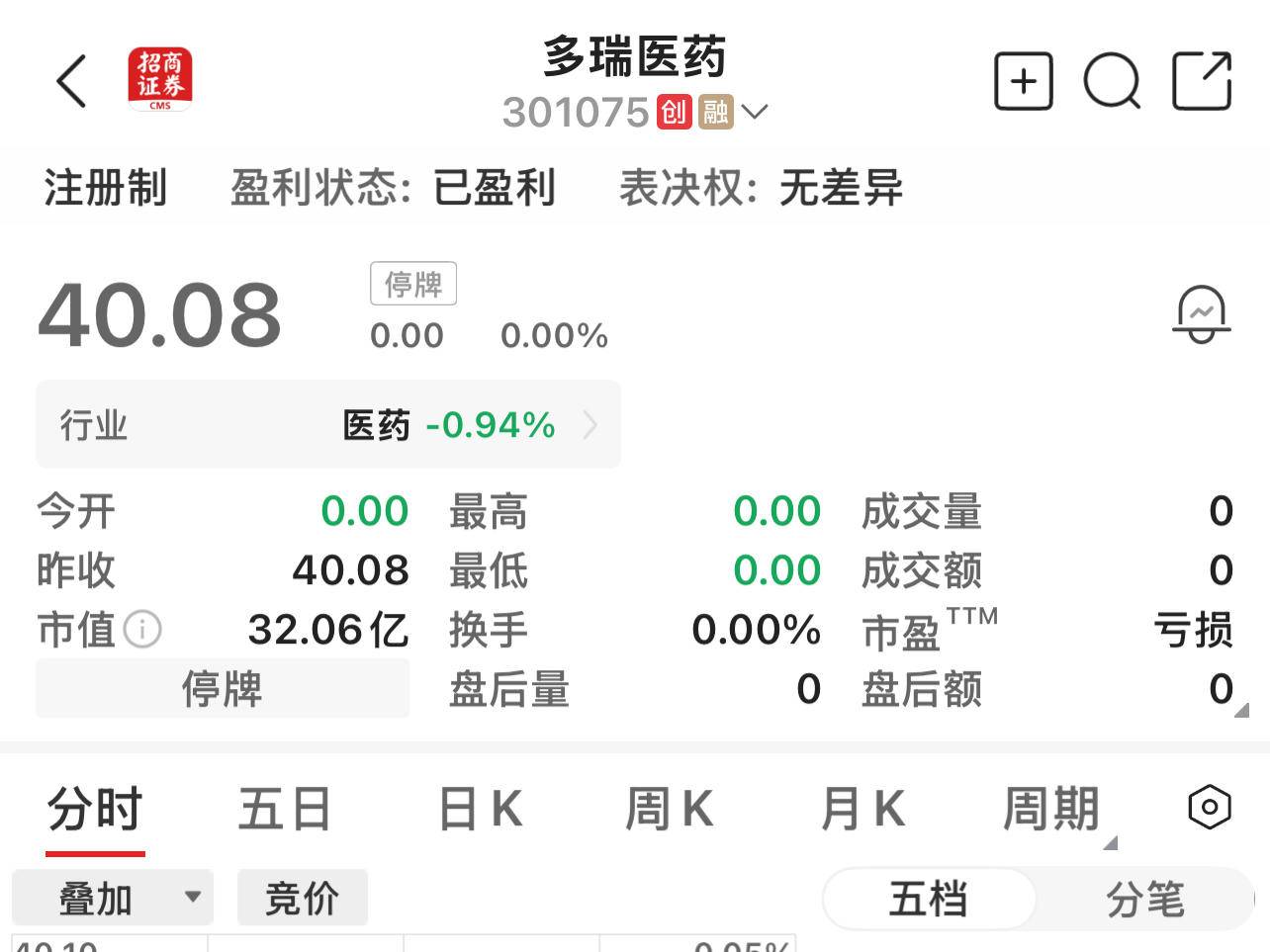Open the 周期 period options
The width and height of the screenshot is (1270, 952).
coord(1053,810)
